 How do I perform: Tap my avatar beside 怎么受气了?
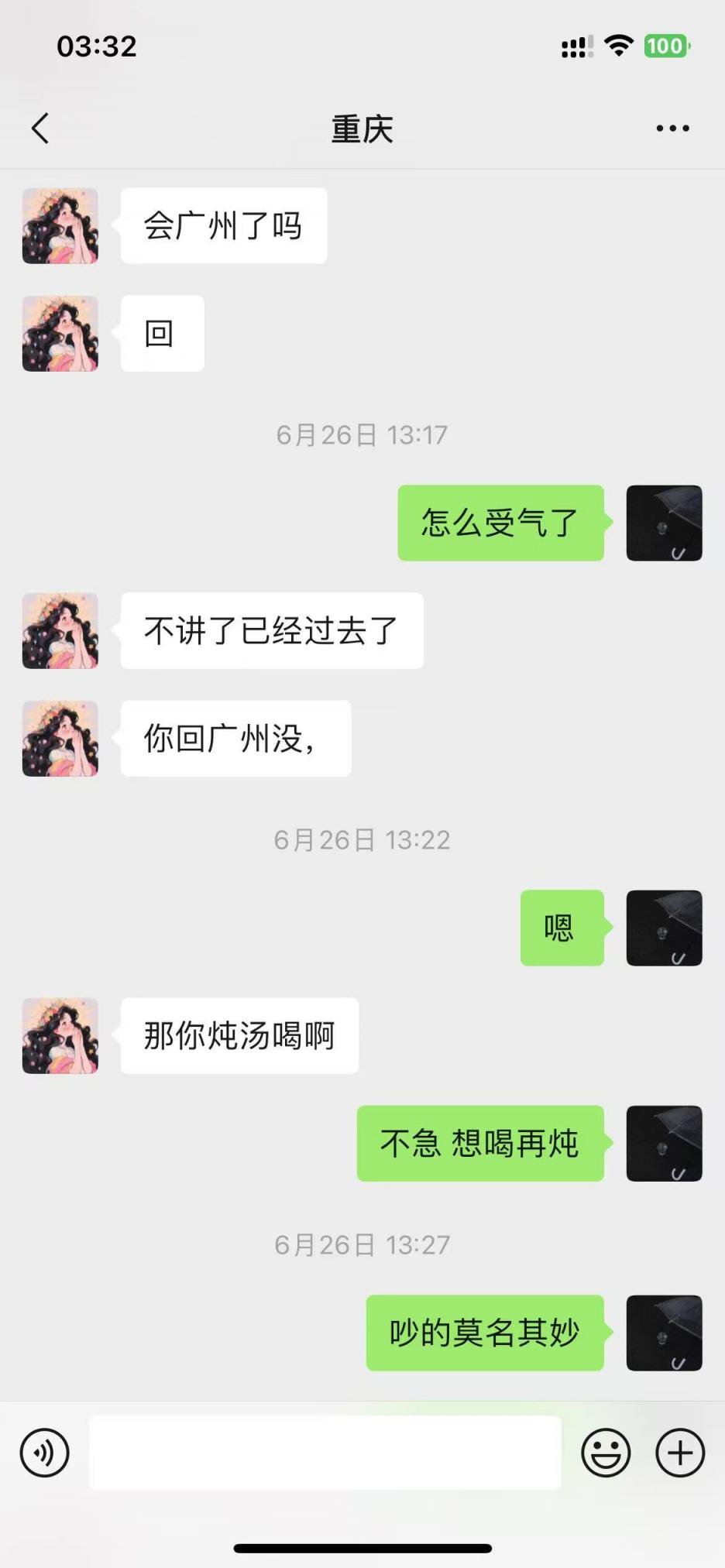(664, 523)
